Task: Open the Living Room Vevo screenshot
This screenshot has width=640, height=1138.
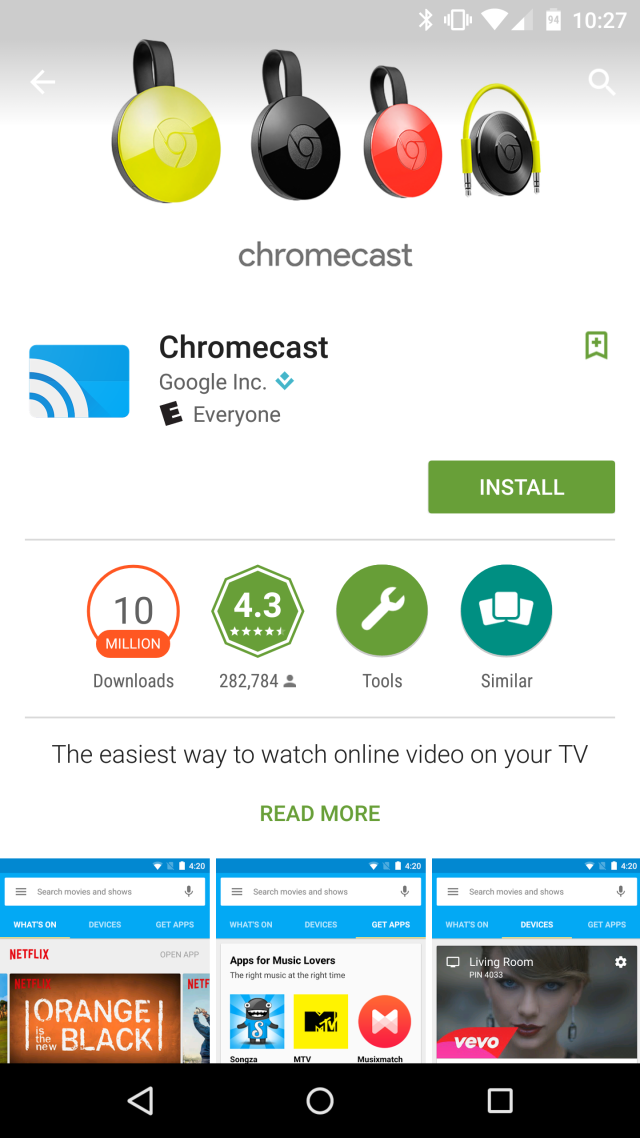Action: 536,960
